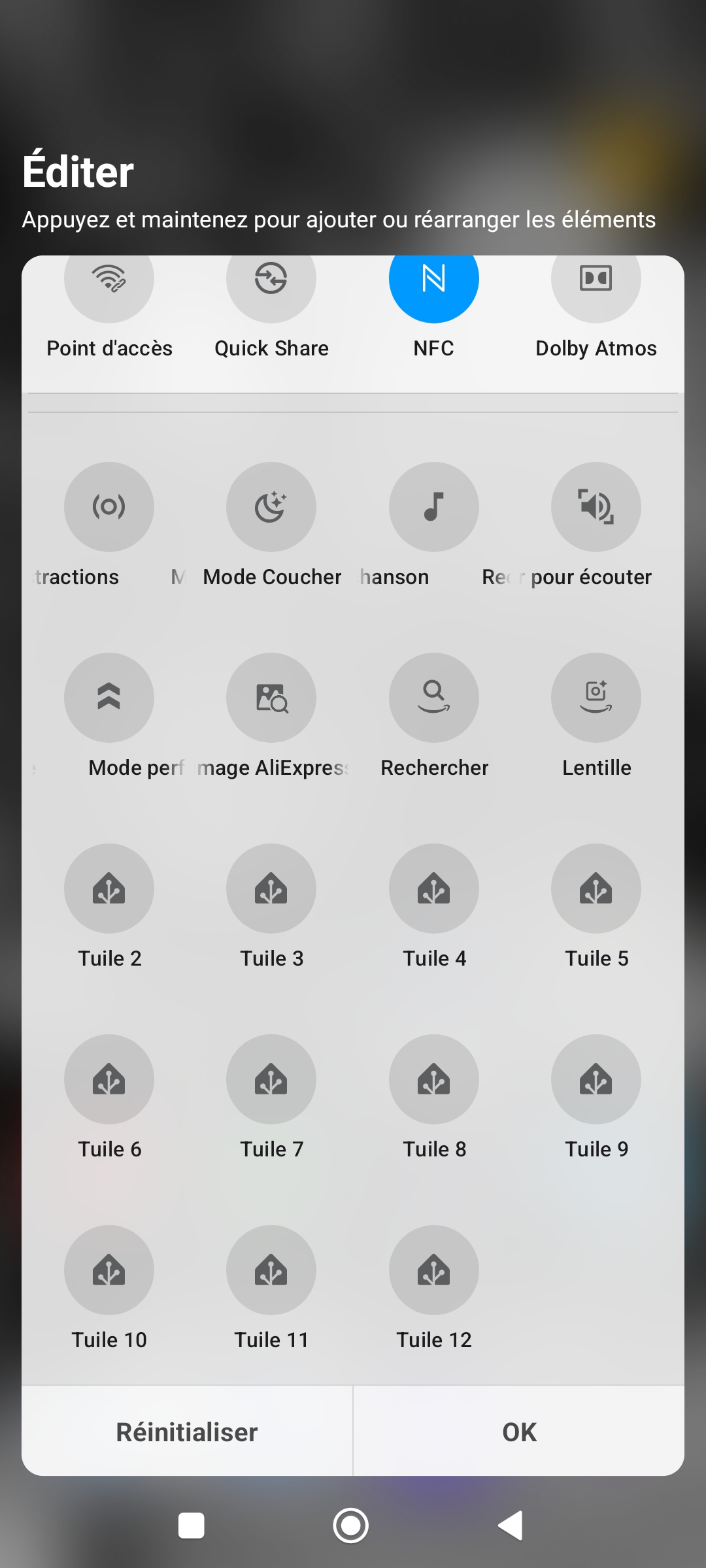Tap the sound pour écouter tile
706x1568 pixels.
pos(596,507)
